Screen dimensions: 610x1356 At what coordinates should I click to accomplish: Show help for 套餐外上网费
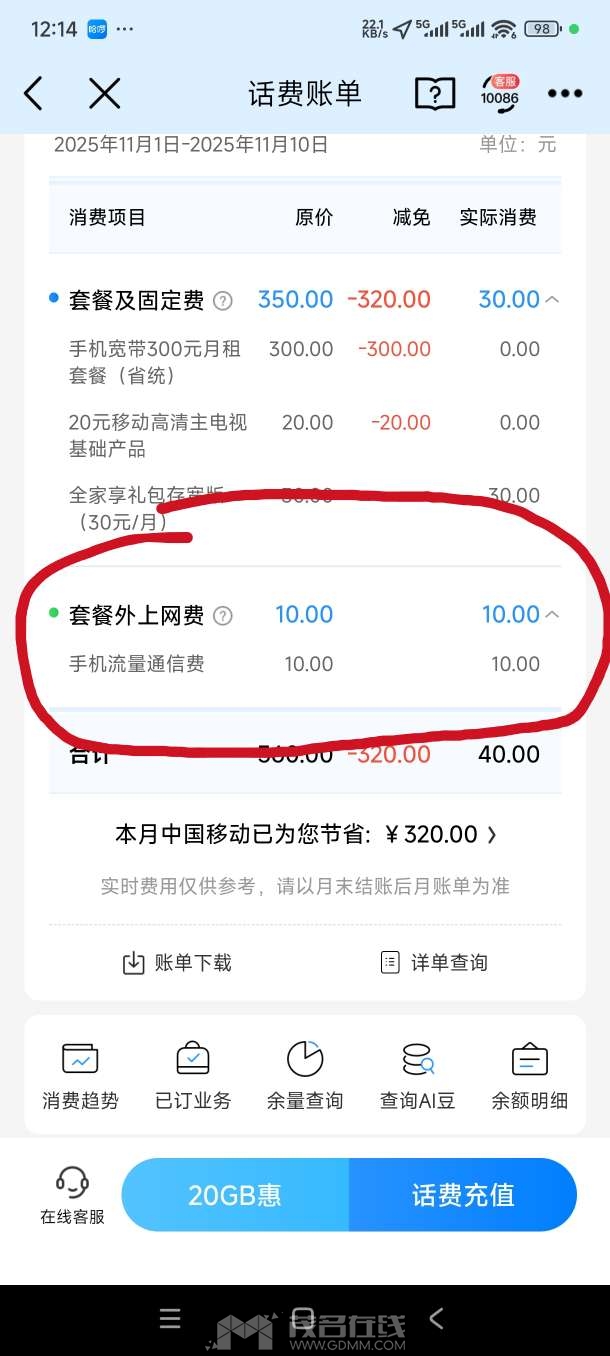pyautogui.click(x=223, y=615)
